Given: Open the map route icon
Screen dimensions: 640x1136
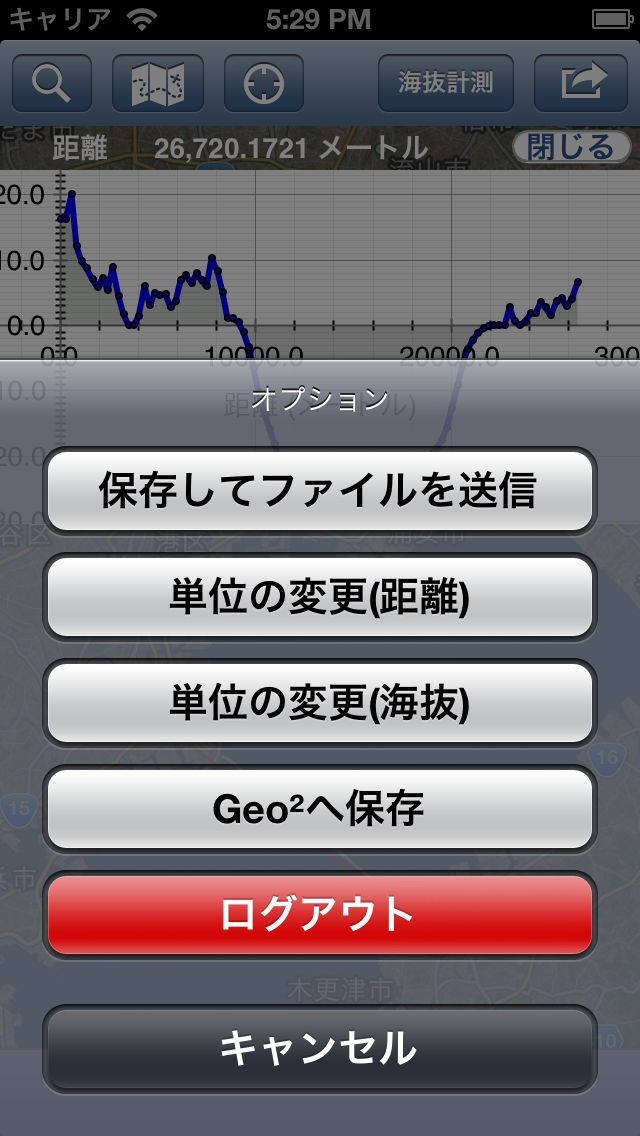Looking at the screenshot, I should tap(158, 82).
